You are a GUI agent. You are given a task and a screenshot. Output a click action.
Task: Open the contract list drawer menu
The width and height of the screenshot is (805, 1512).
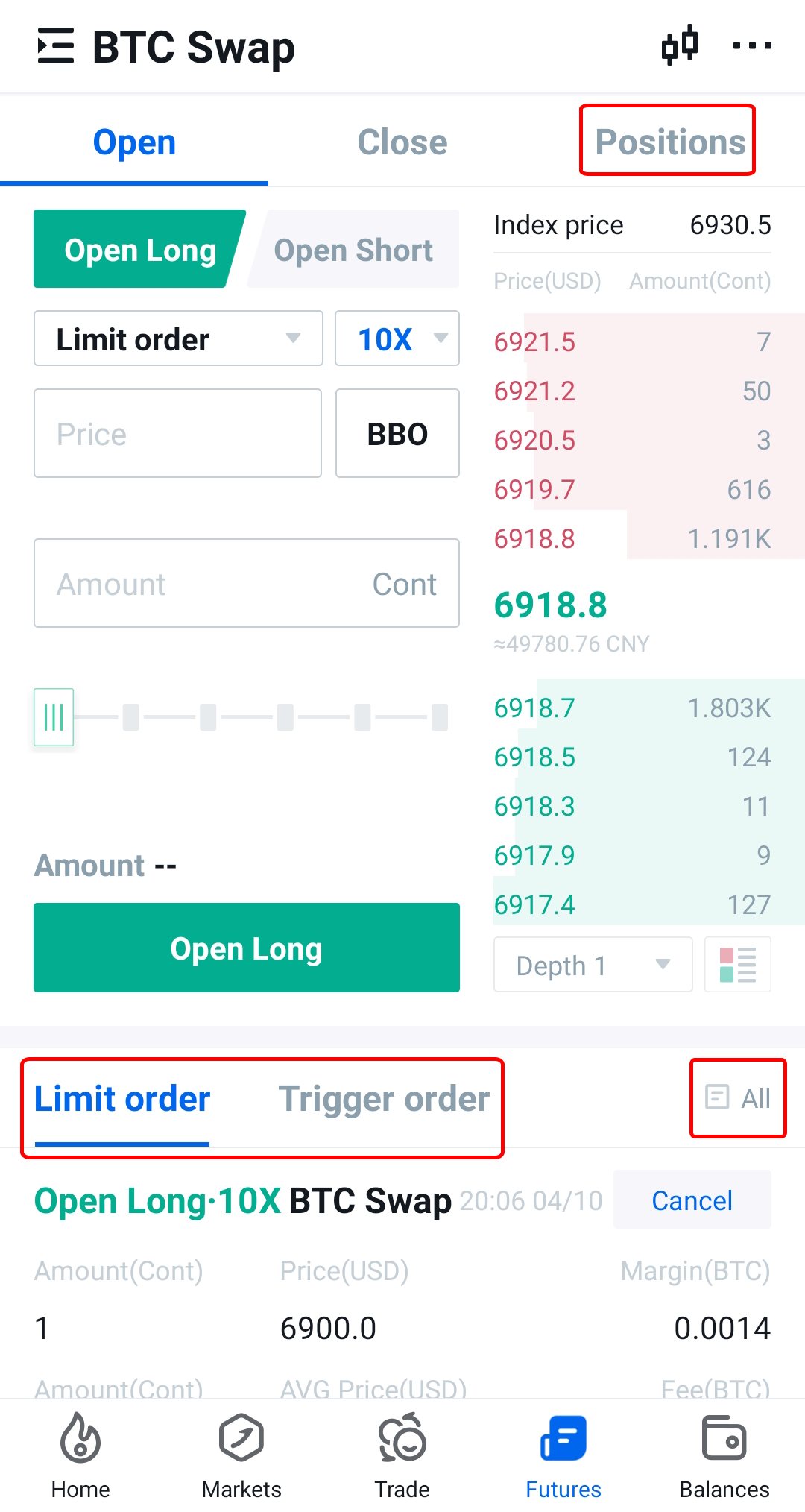pyautogui.click(x=56, y=46)
